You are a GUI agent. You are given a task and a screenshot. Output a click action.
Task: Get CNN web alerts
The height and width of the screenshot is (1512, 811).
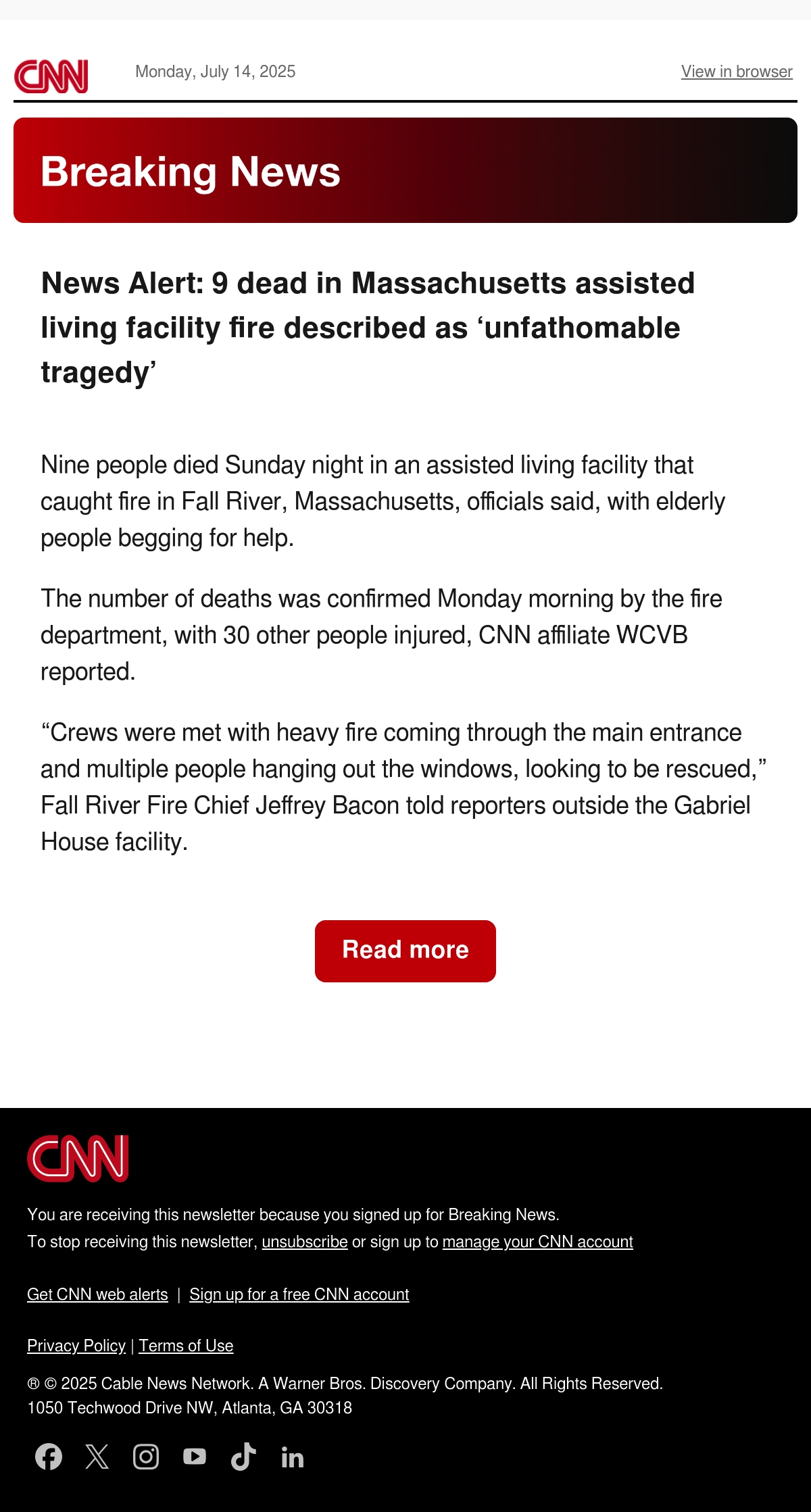point(97,1294)
